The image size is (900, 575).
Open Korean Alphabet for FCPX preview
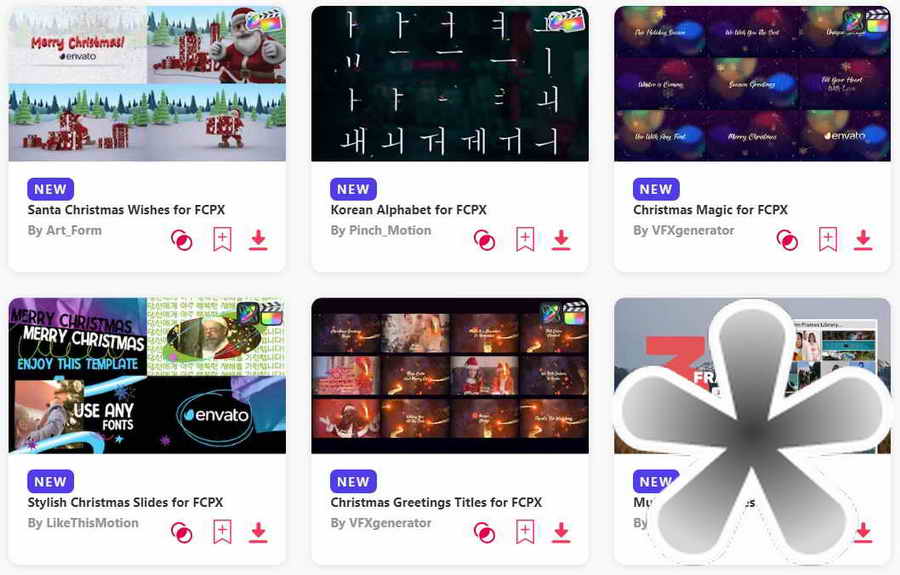tap(449, 84)
